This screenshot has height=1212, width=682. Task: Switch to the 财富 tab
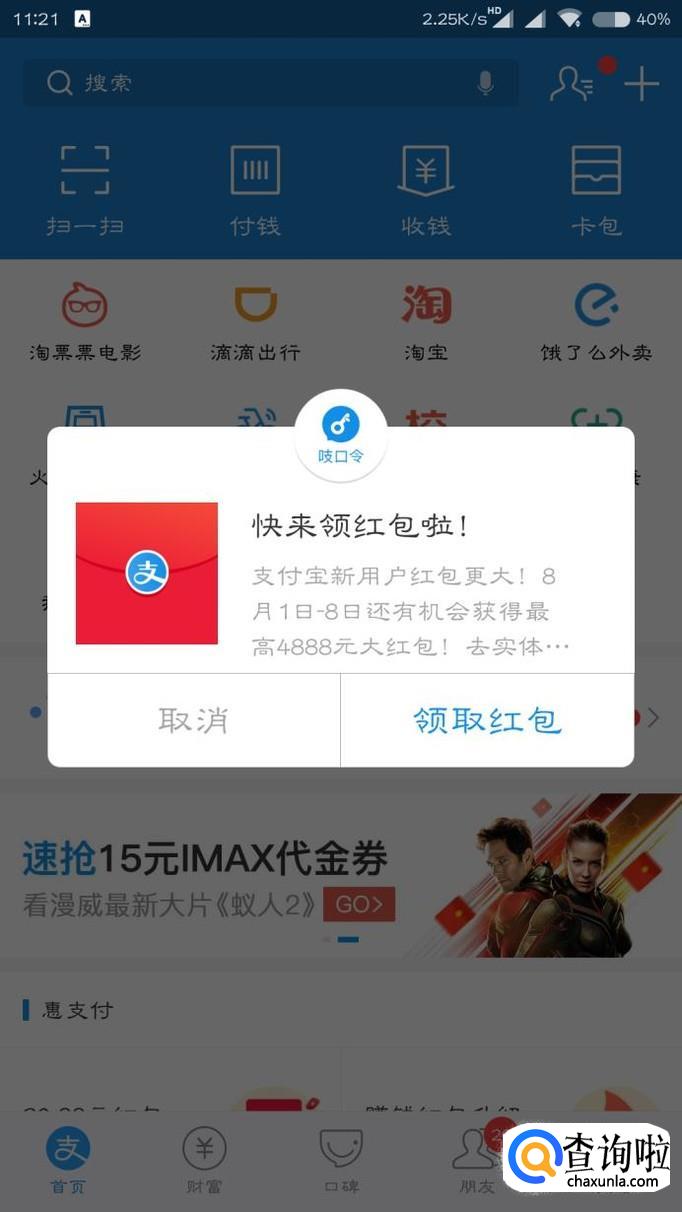[204, 1160]
